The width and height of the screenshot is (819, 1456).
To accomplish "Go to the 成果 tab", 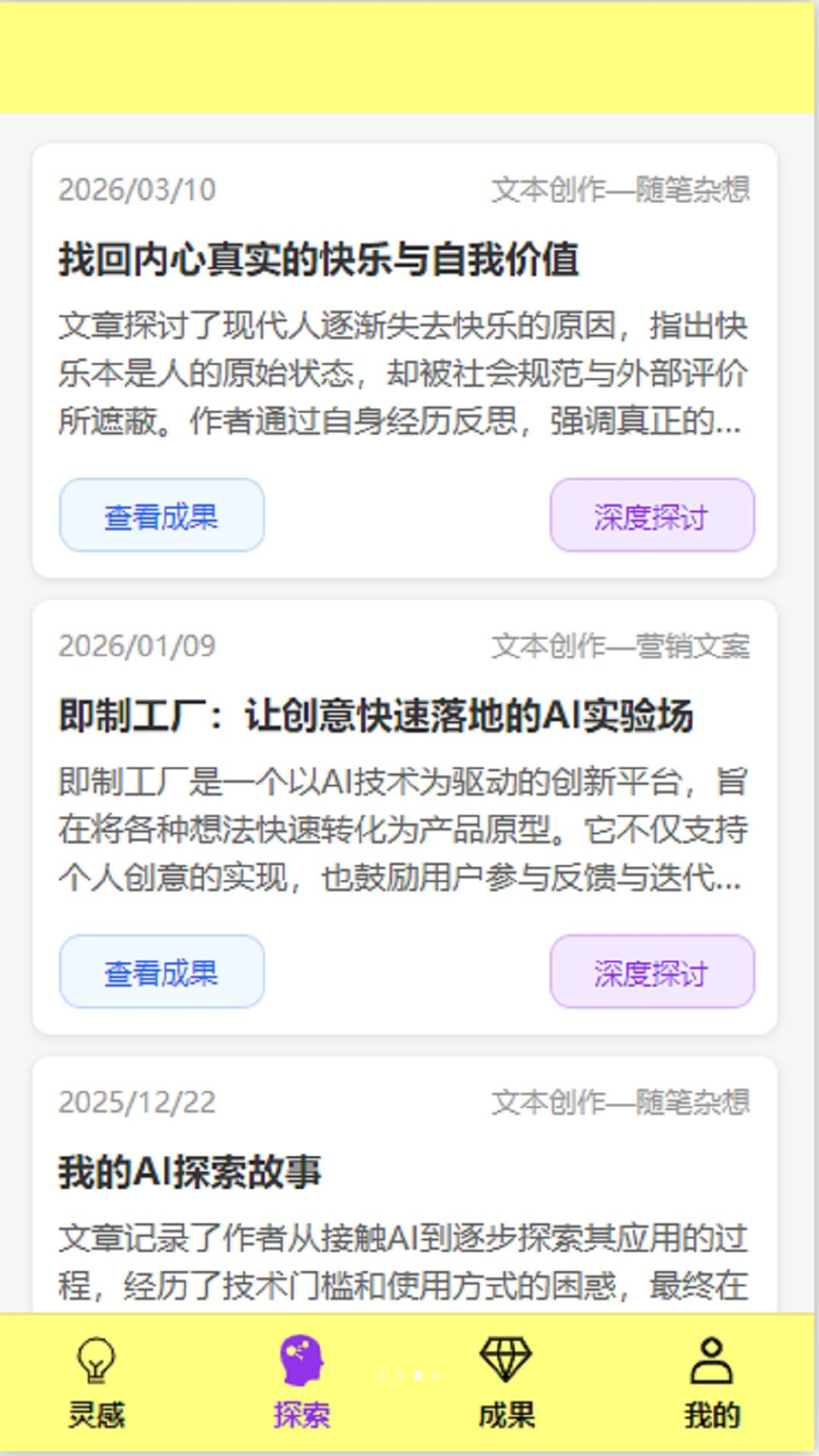I will [x=507, y=1383].
